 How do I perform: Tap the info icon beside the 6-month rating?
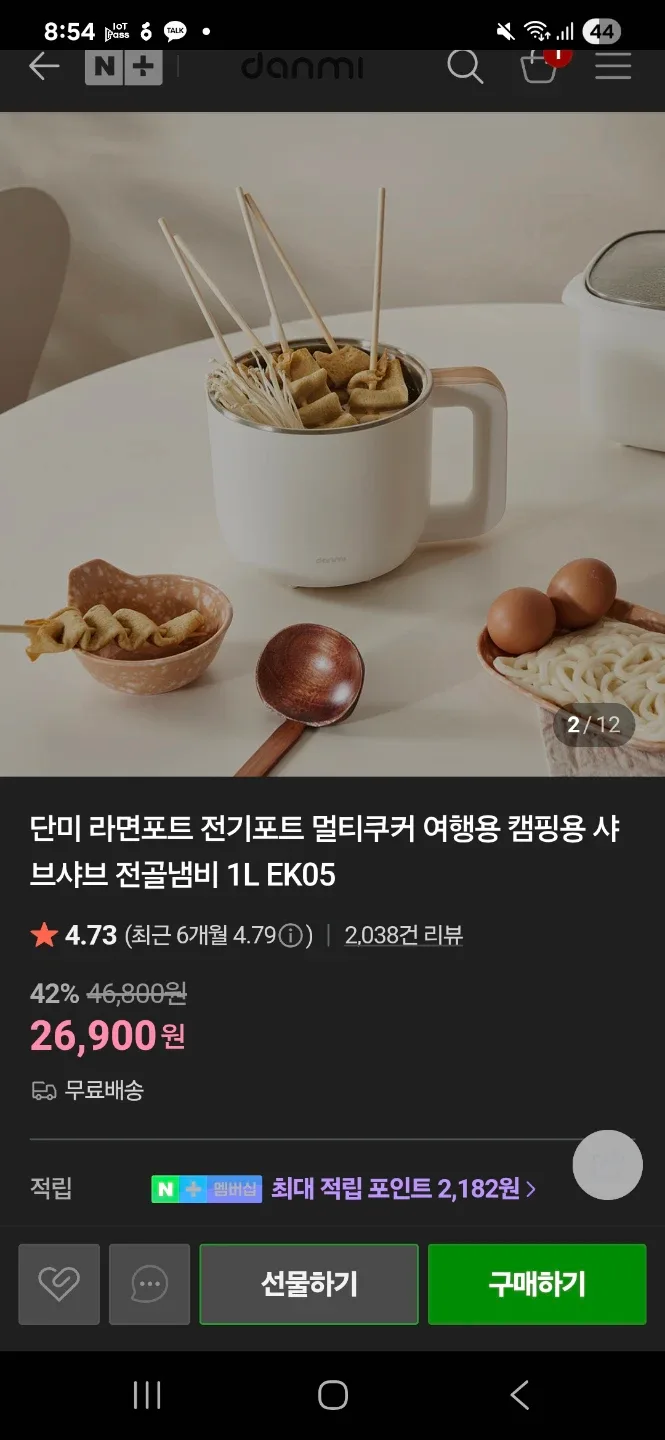coord(290,936)
